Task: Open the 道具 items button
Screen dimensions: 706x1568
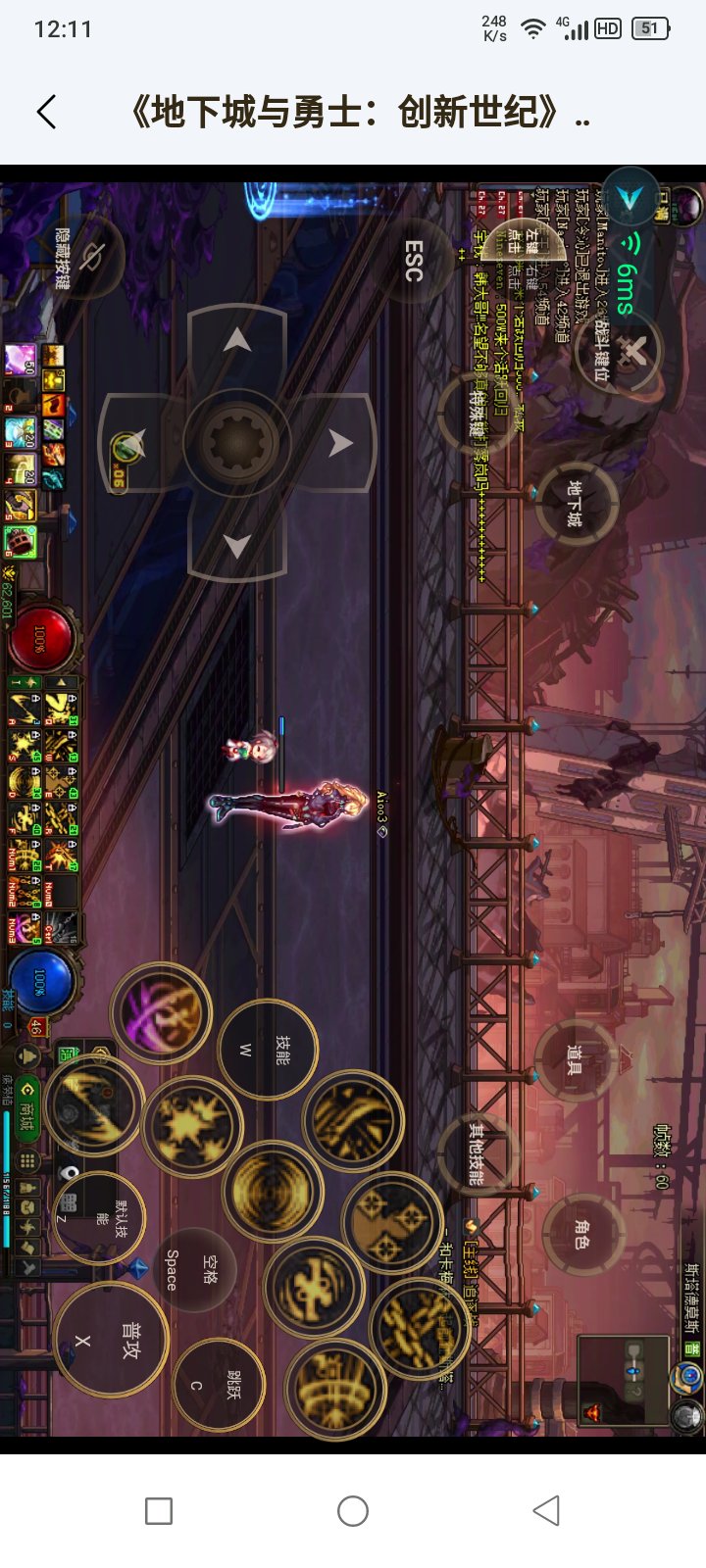Action: (576, 1059)
